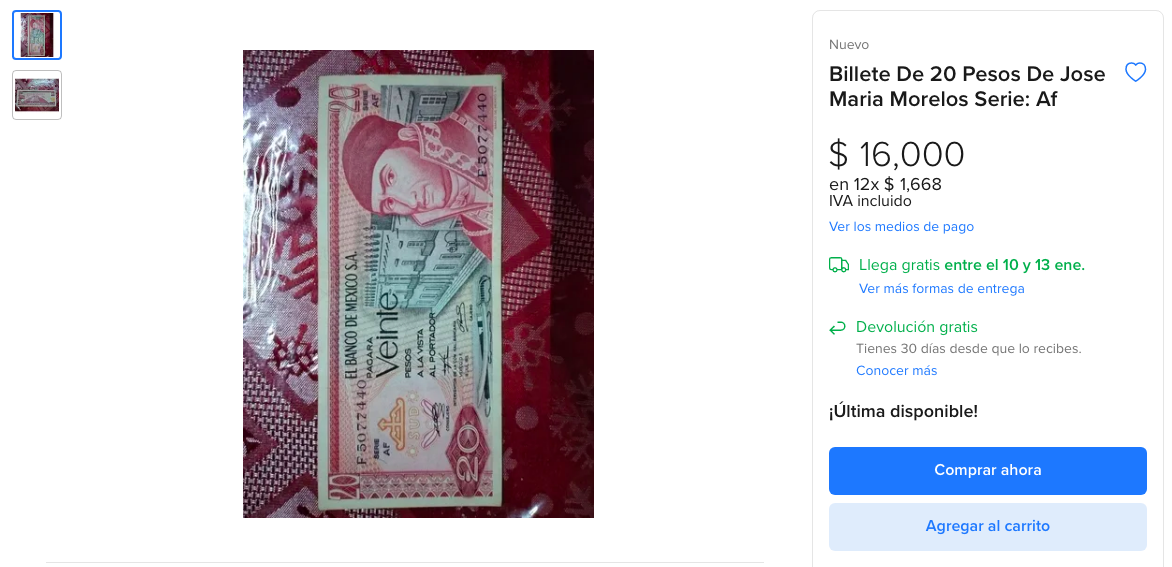Select the first product thumbnail
Image resolution: width=1172 pixels, height=567 pixels.
coord(37,35)
